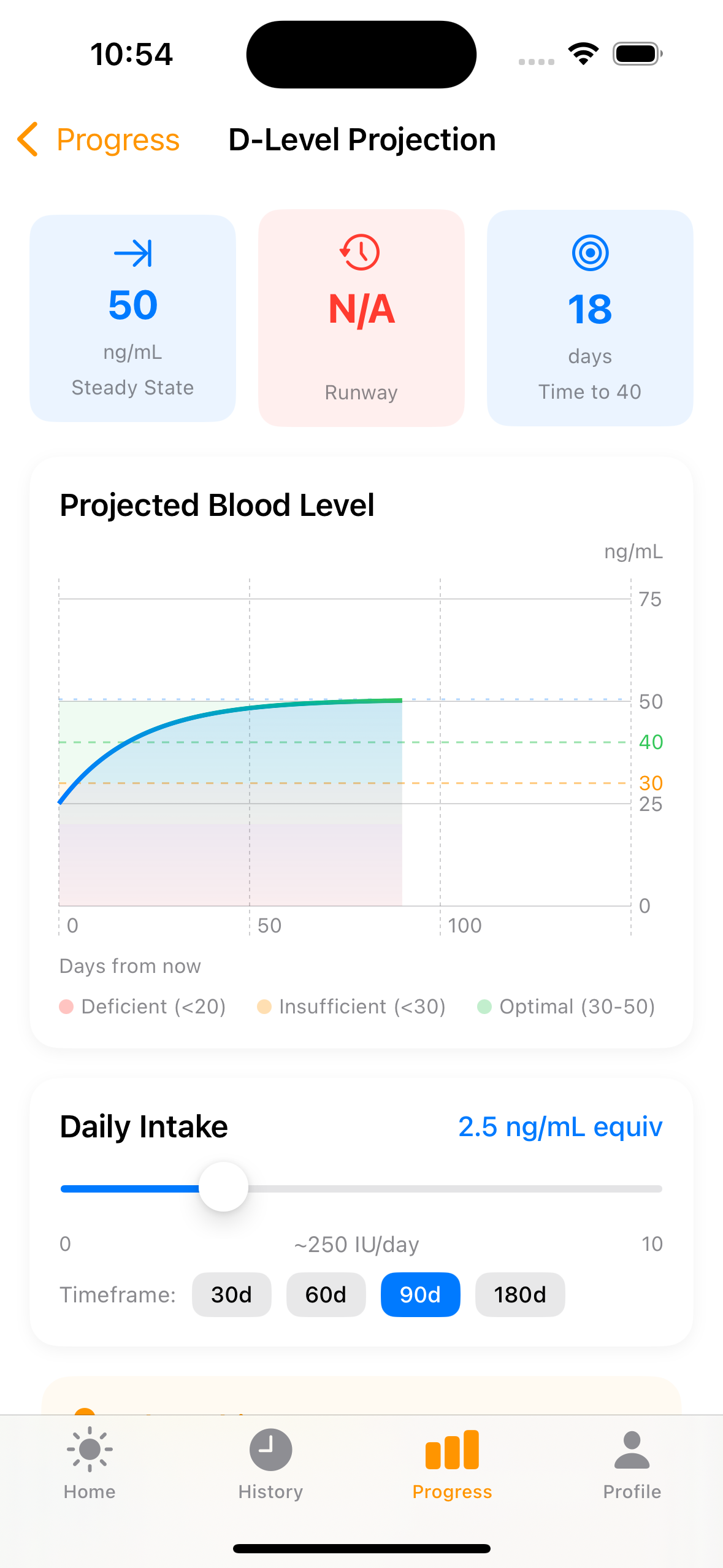Viewport: 723px width, 1568px height.
Task: Tap the back chevron beside Progress
Action: [28, 140]
